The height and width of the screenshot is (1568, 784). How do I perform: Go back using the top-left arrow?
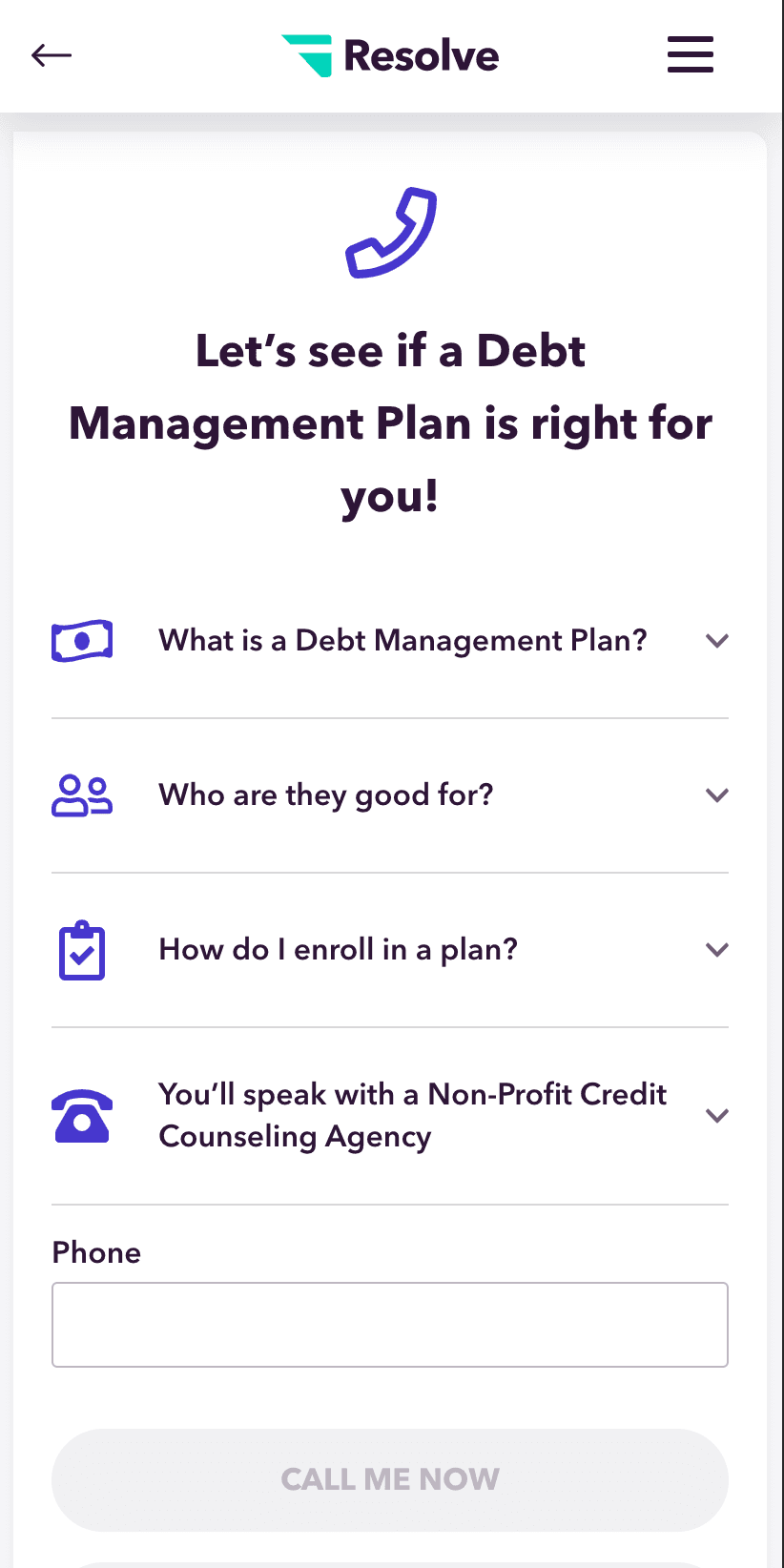pos(52,55)
